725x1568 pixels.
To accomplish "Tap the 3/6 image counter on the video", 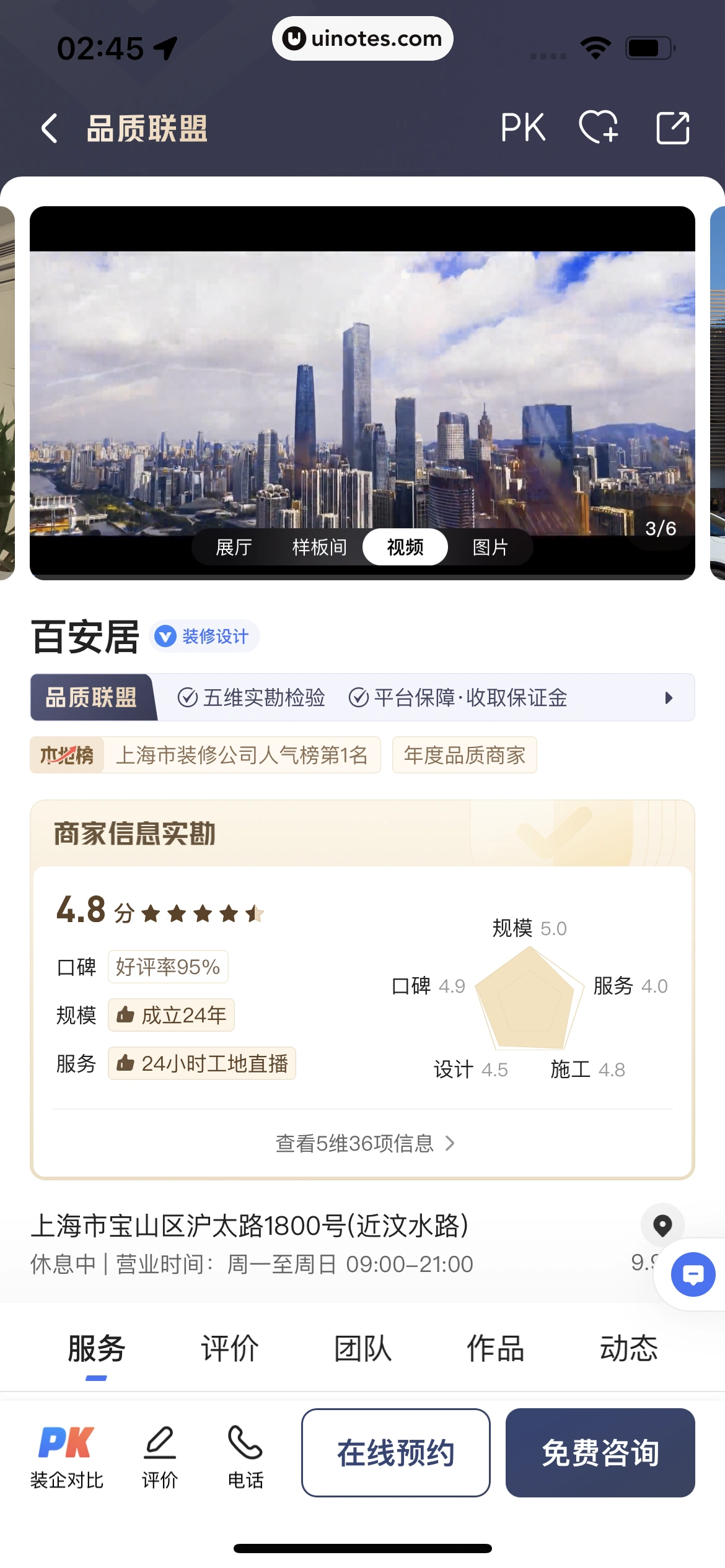I will (661, 527).
